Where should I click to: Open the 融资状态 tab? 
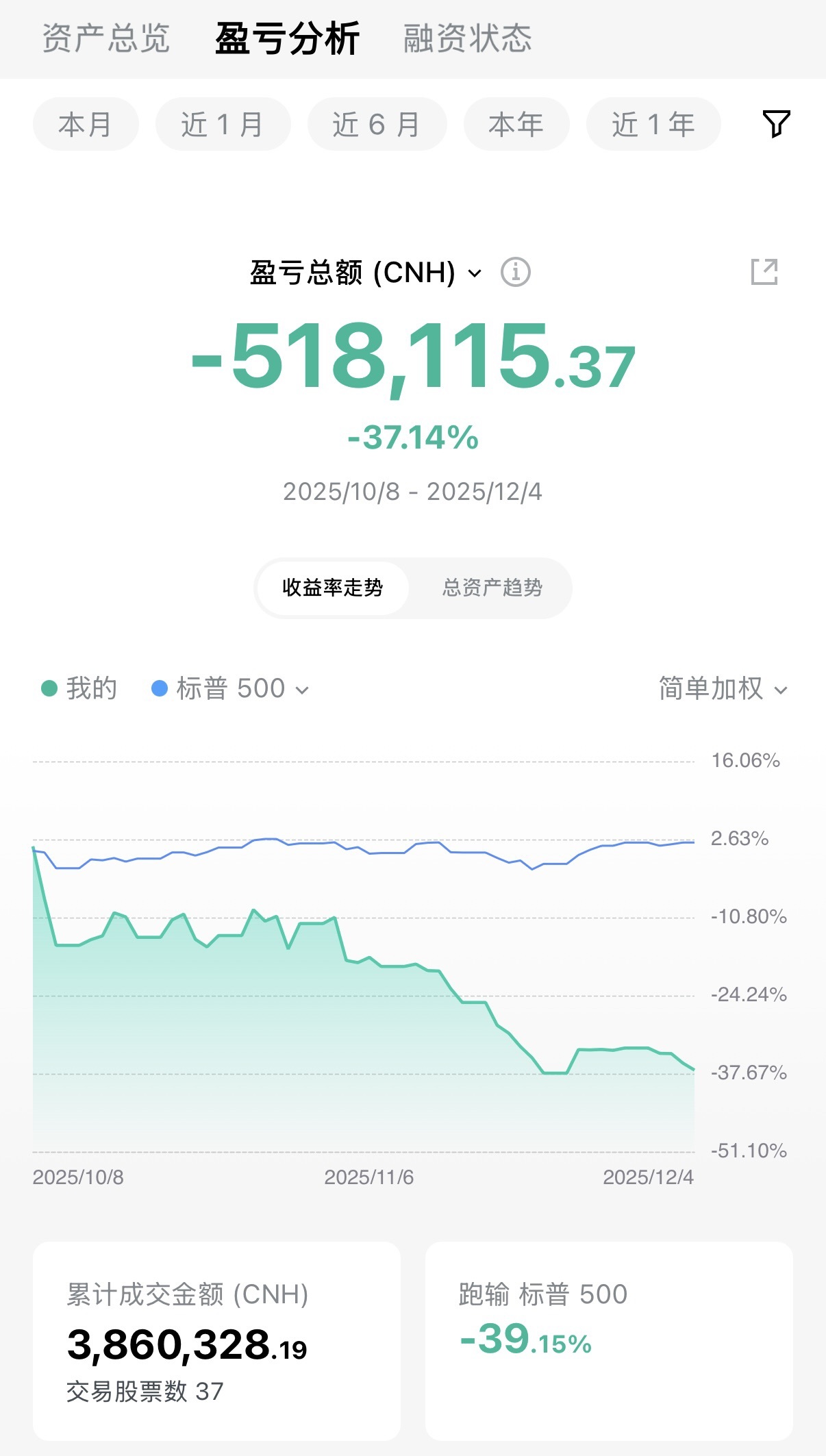point(467,38)
